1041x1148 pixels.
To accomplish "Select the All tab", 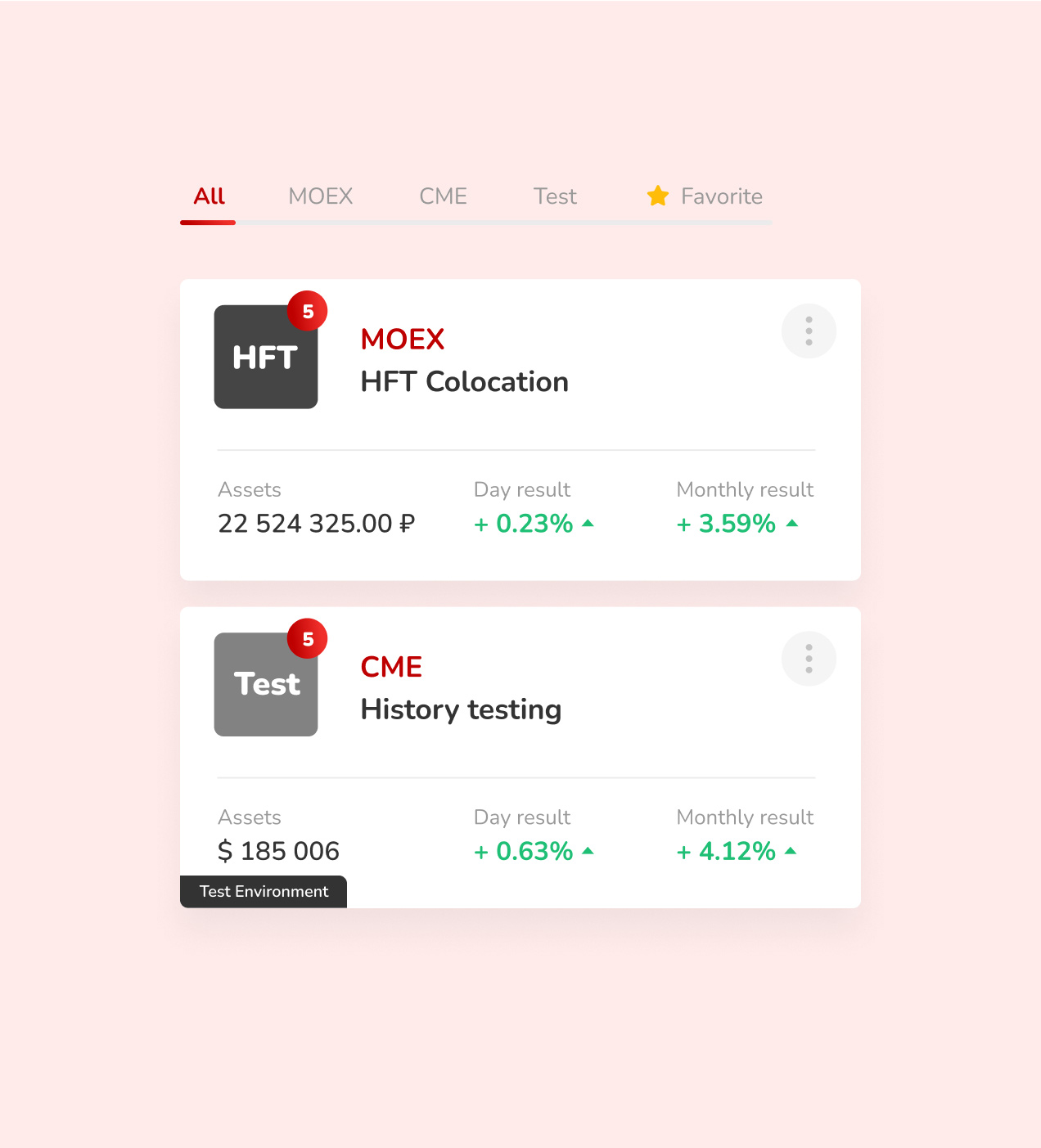I will click(209, 196).
